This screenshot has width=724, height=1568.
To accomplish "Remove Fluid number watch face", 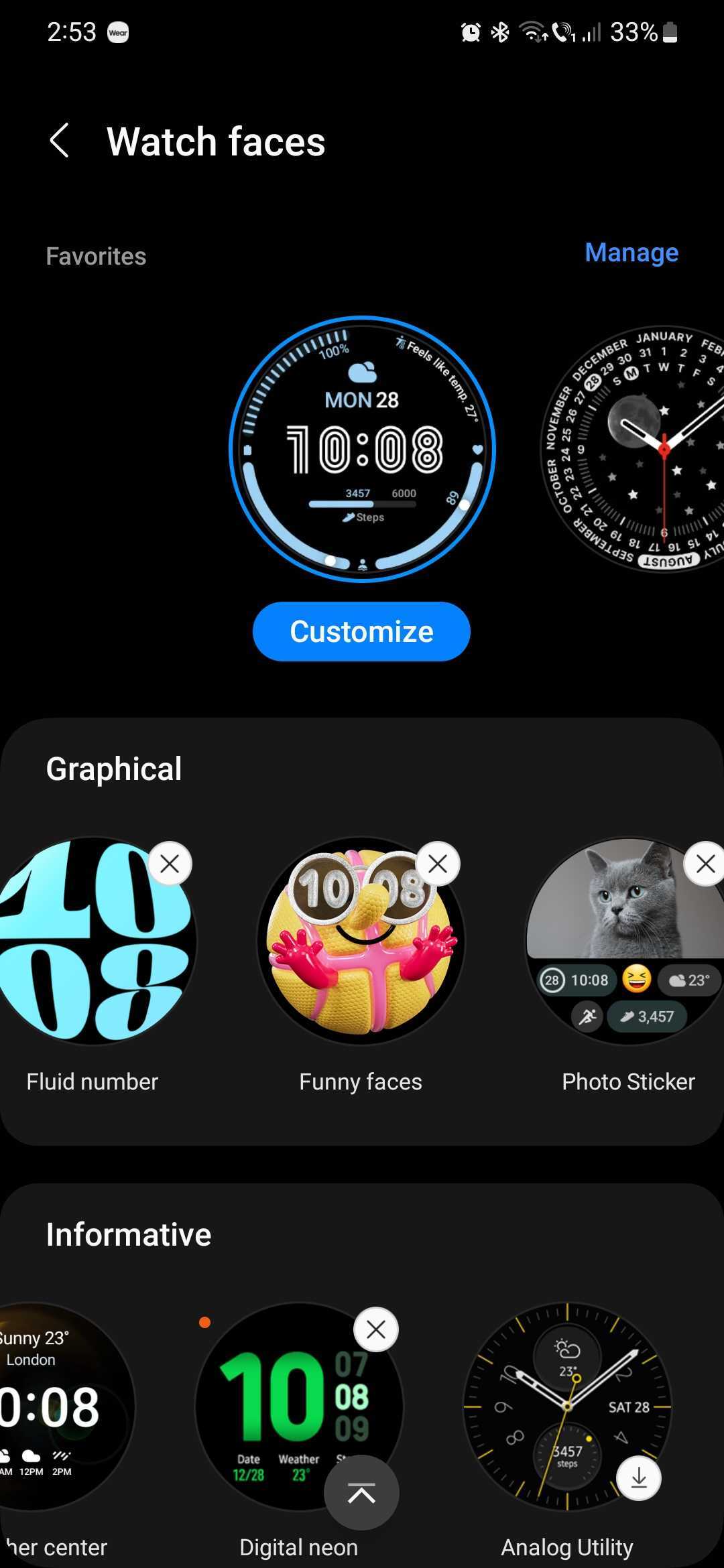I will tap(170, 864).
